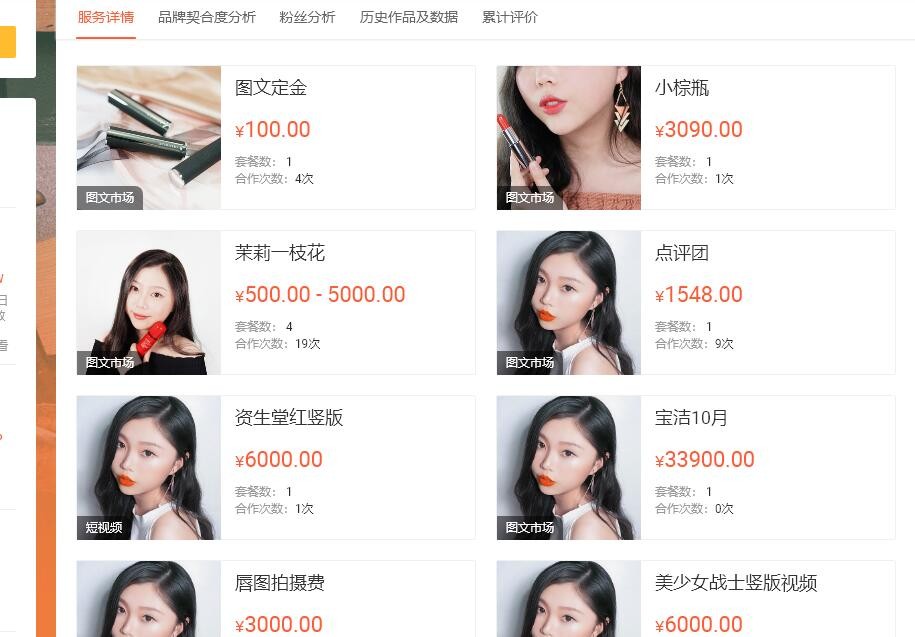Screen dimensions: 915x637
Task: Open the 历史作品及数据 tab
Action: point(408,17)
